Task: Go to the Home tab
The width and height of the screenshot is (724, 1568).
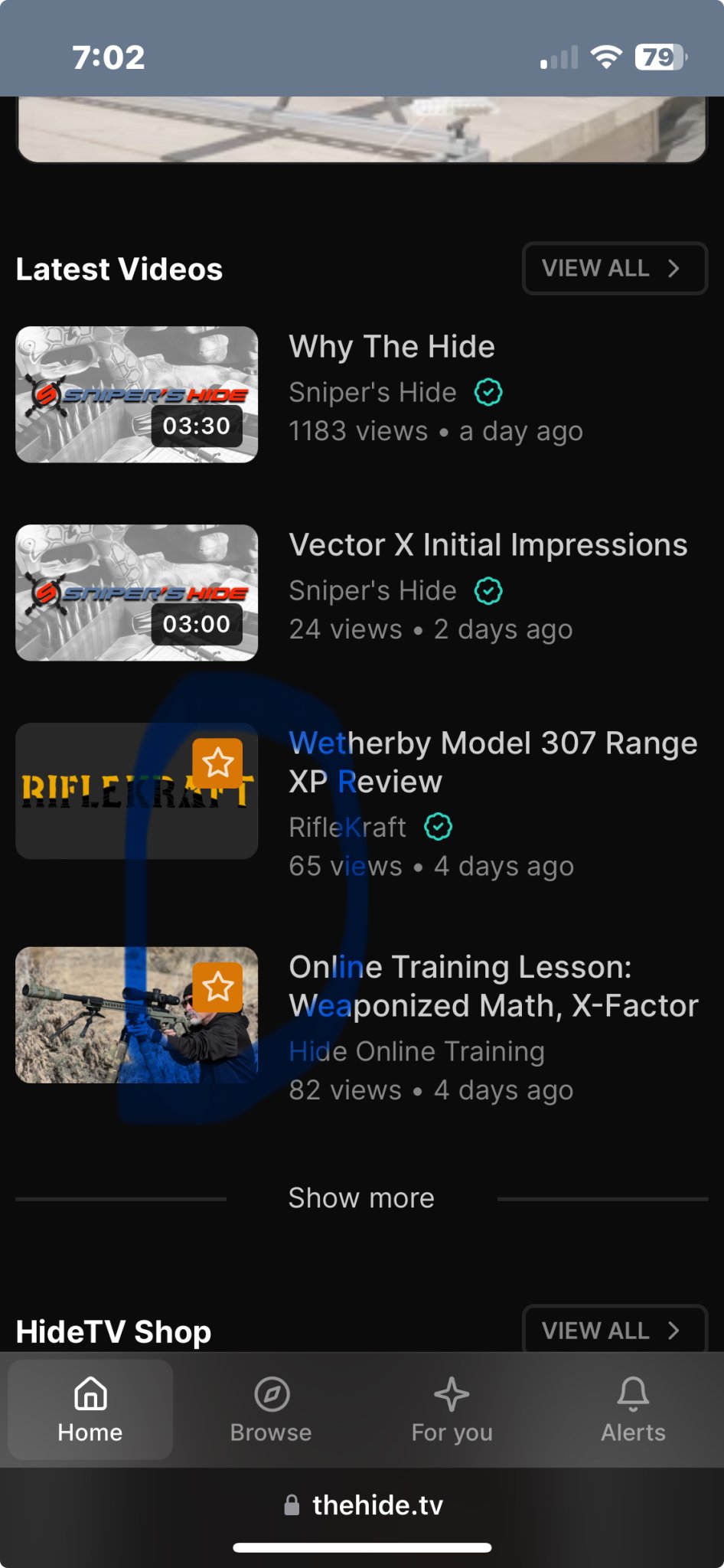Action: pos(90,1410)
